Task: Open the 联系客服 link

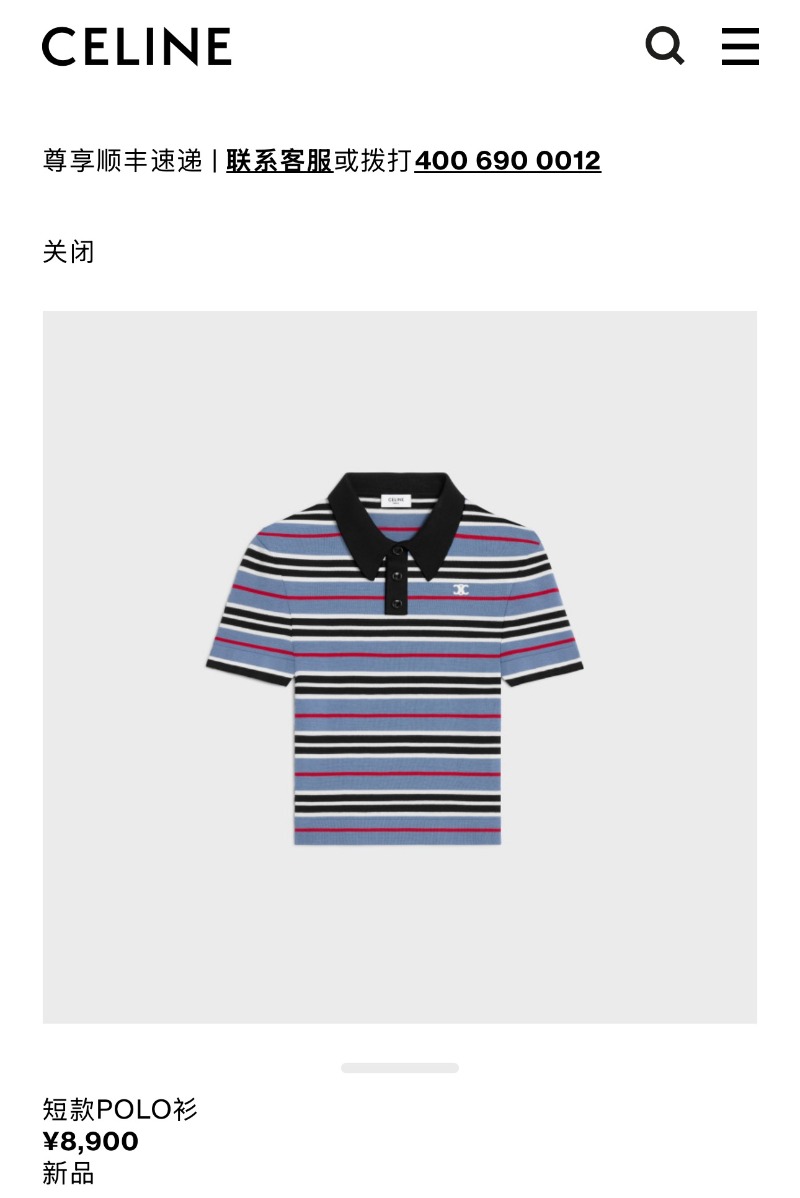Action: [279, 160]
